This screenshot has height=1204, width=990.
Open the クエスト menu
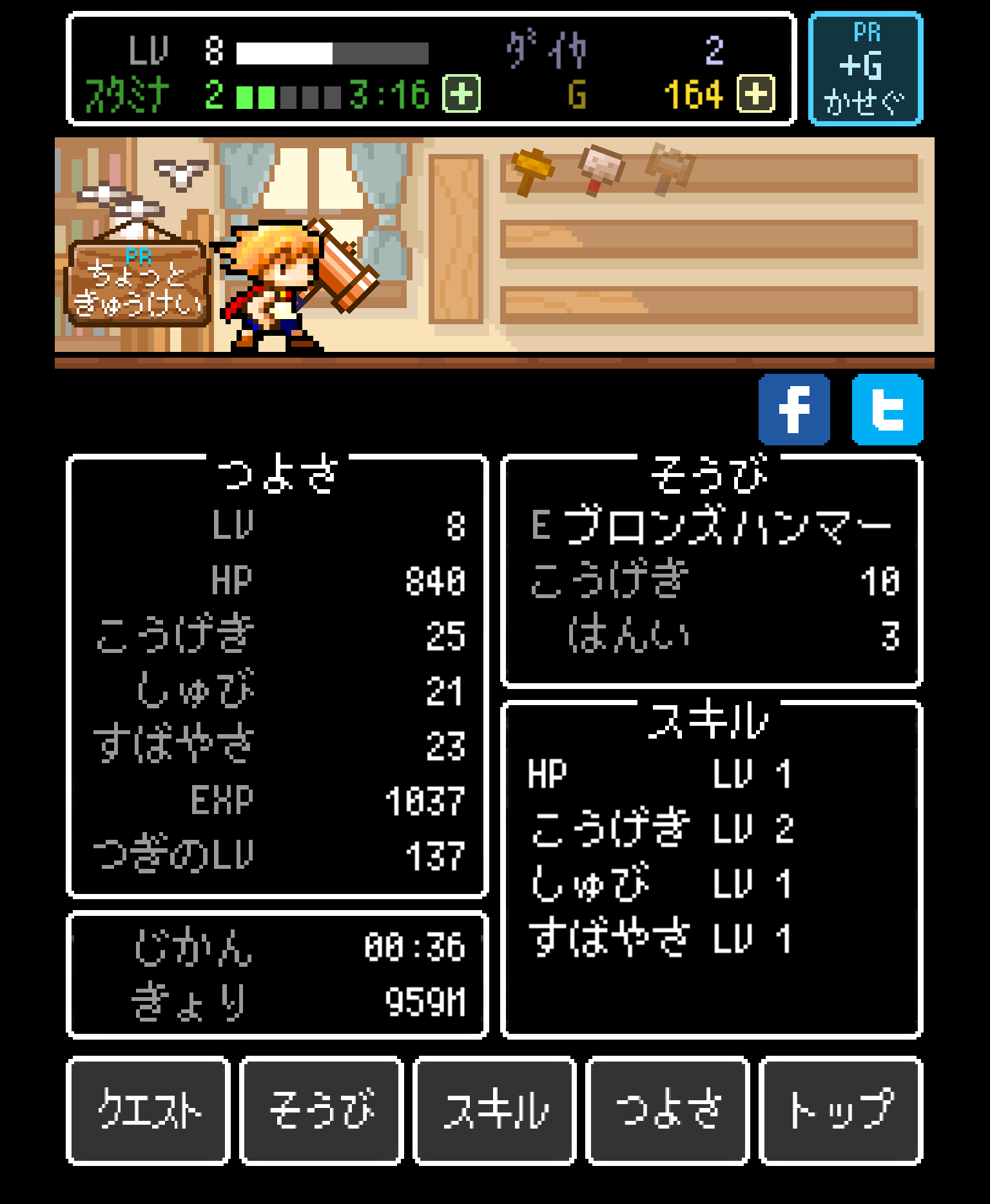[149, 1111]
